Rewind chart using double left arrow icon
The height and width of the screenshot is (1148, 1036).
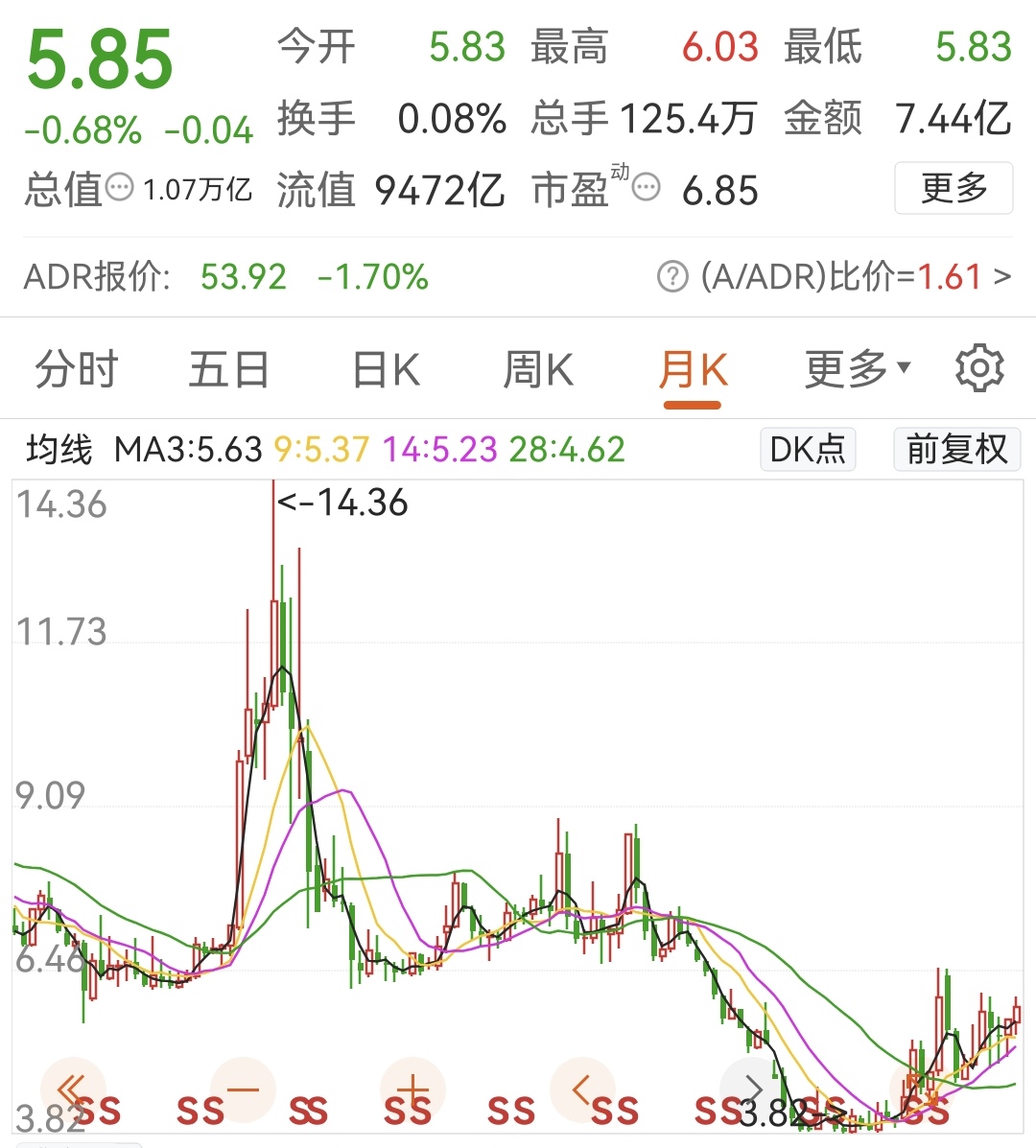click(72, 1089)
